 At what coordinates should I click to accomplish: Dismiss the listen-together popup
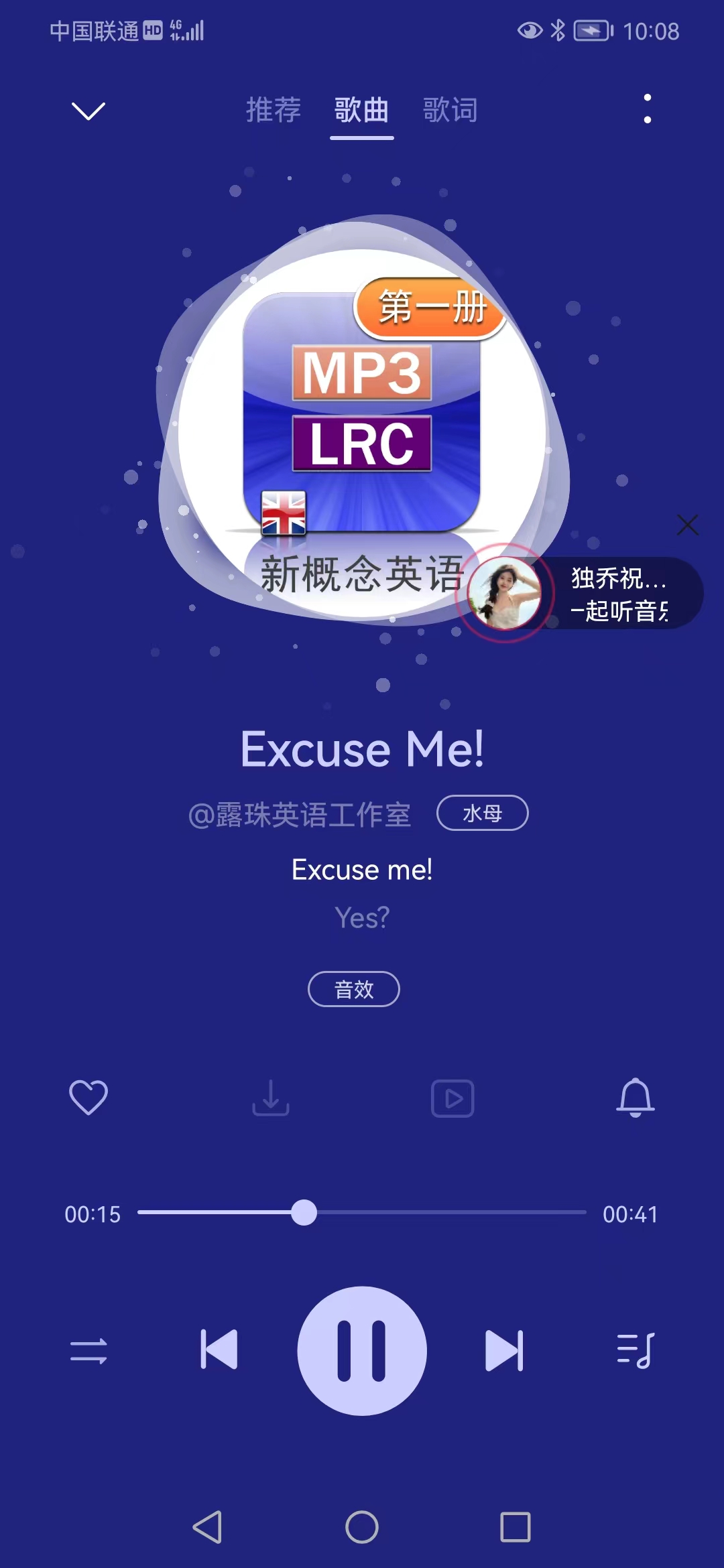point(687,525)
